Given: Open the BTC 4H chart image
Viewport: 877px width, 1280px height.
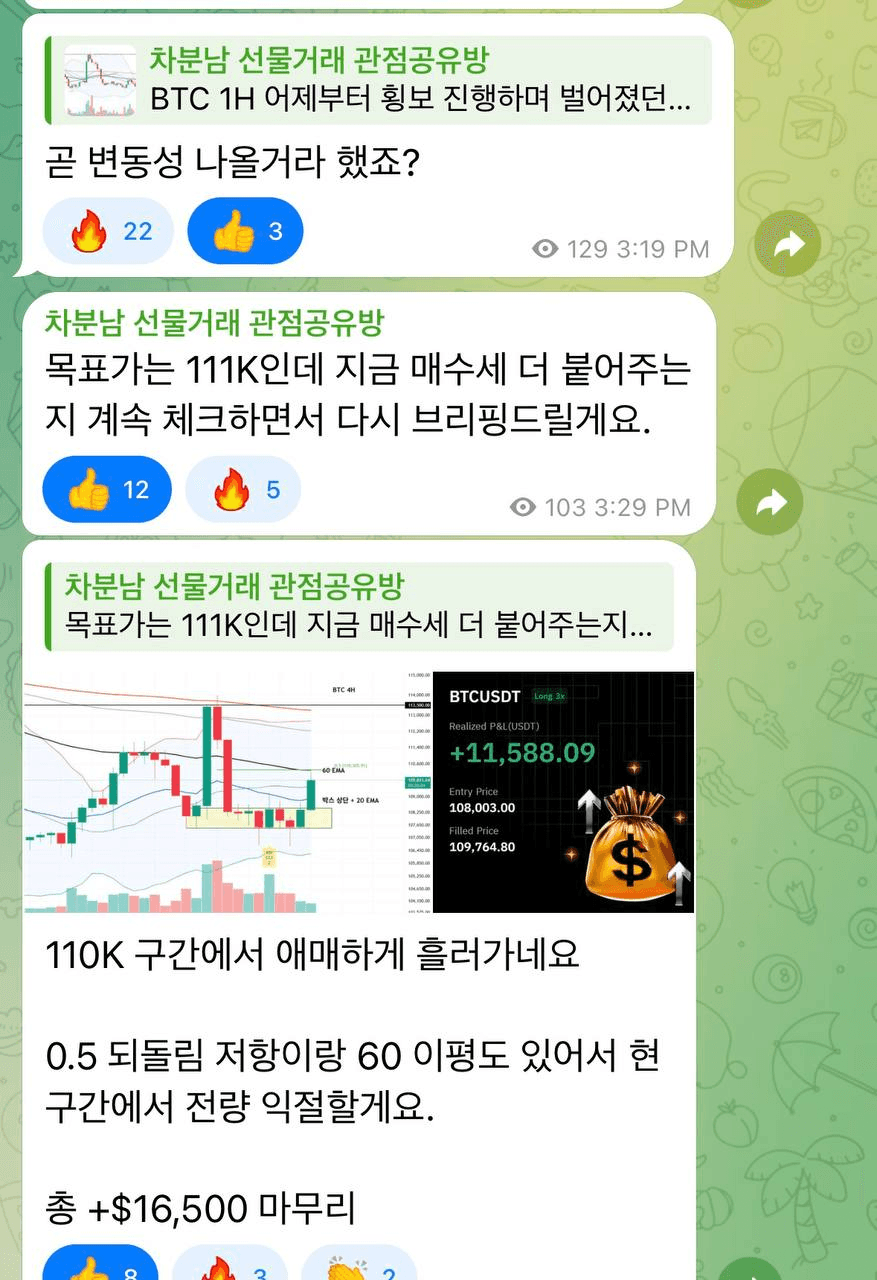Looking at the screenshot, I should pos(214,793).
